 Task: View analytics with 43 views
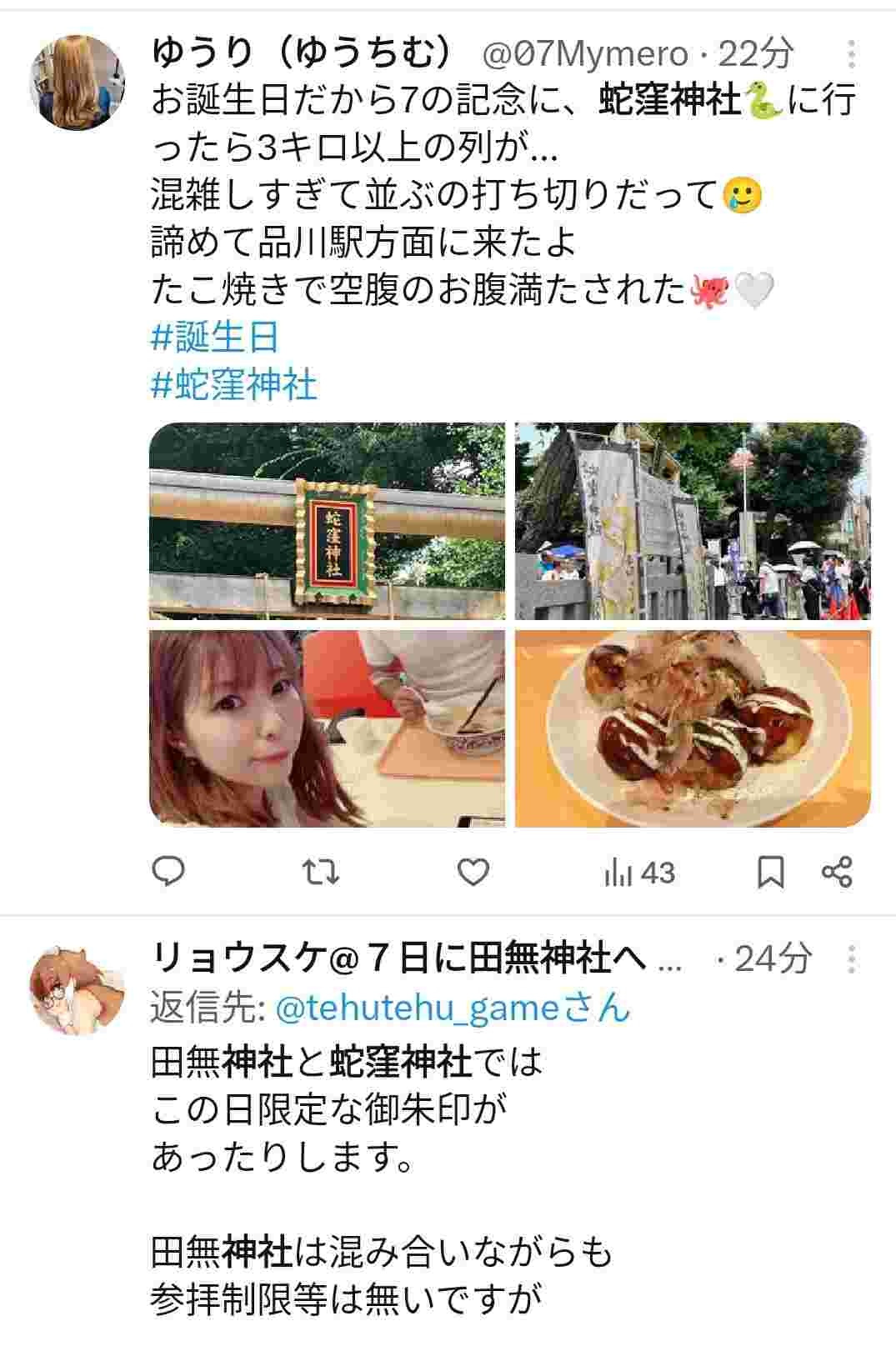click(x=638, y=873)
